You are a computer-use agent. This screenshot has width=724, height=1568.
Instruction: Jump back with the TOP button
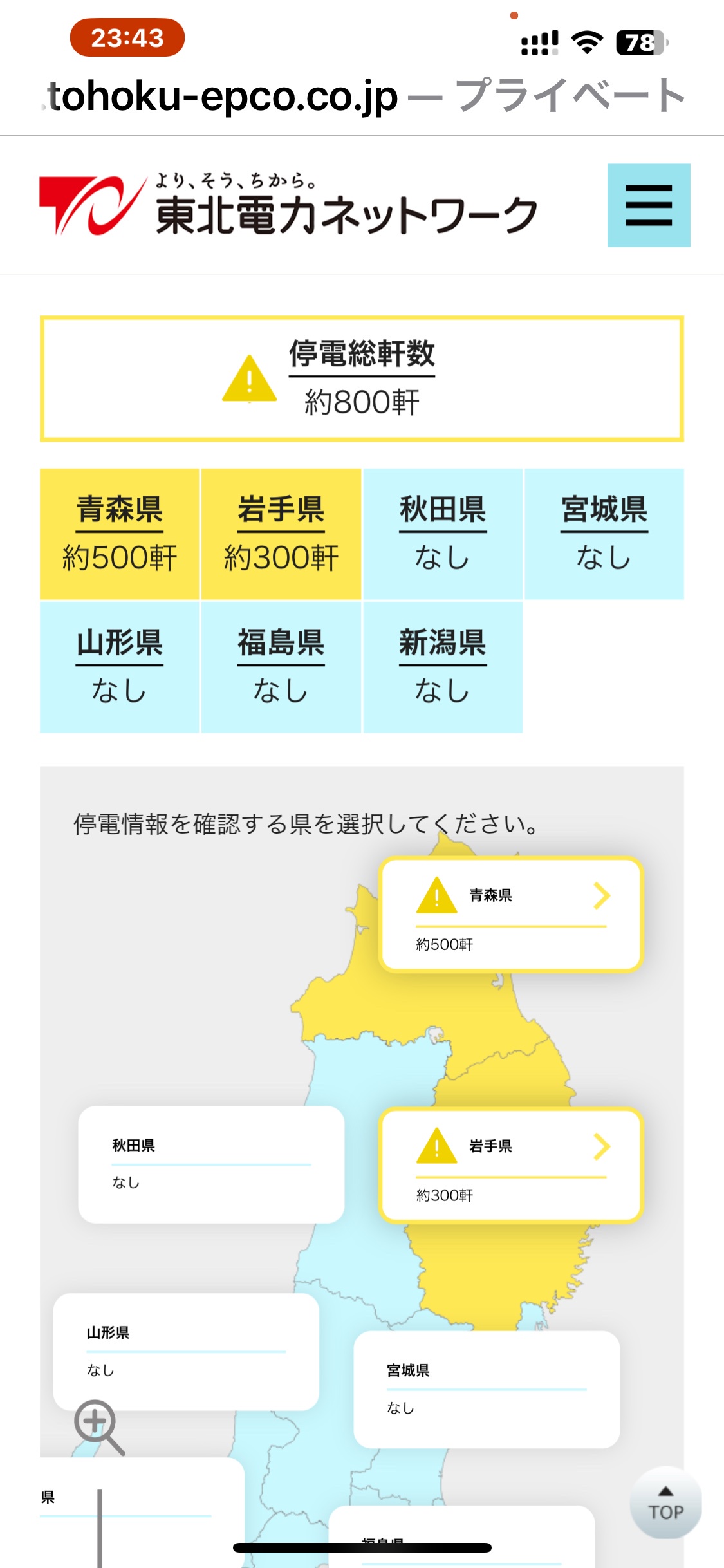click(665, 1504)
